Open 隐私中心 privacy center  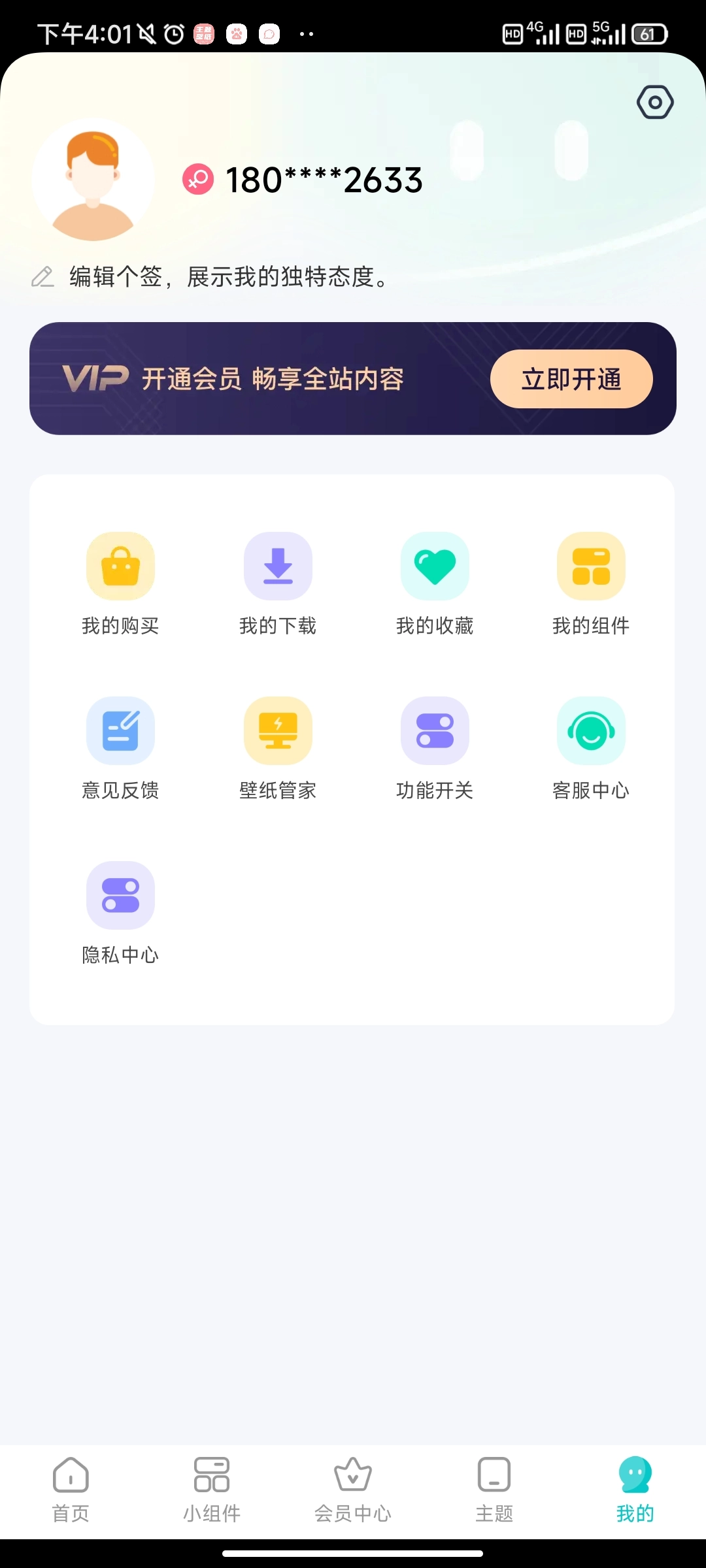(121, 911)
